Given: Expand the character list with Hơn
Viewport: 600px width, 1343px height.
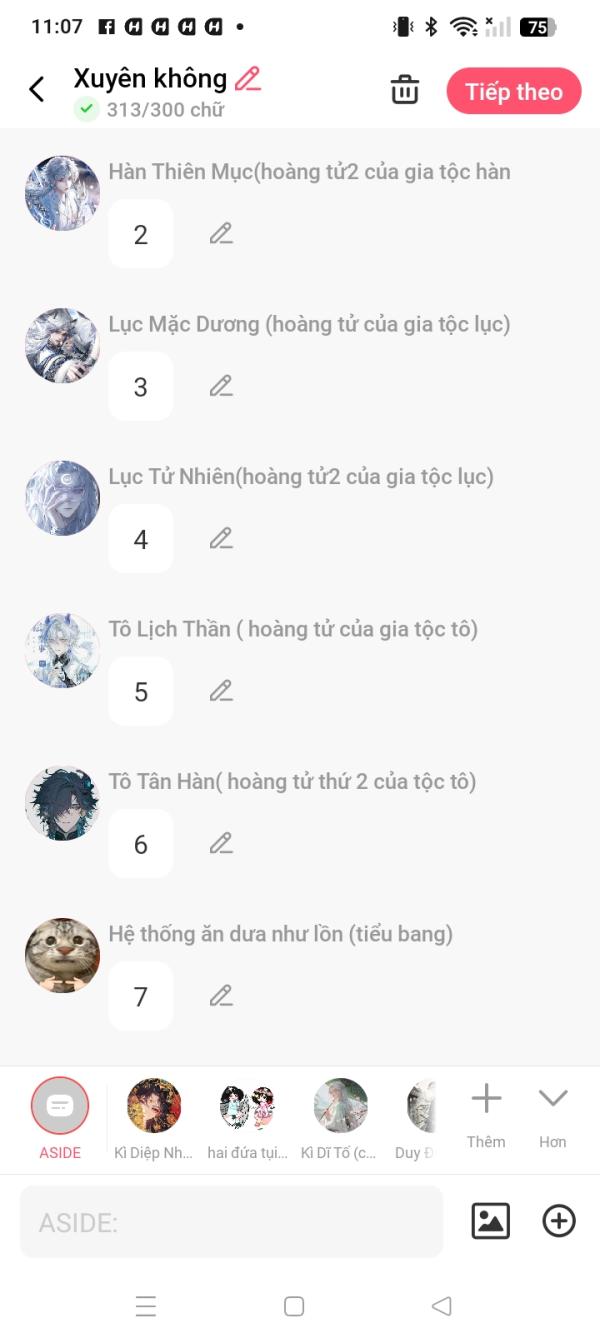Looking at the screenshot, I should pyautogui.click(x=553, y=1115).
